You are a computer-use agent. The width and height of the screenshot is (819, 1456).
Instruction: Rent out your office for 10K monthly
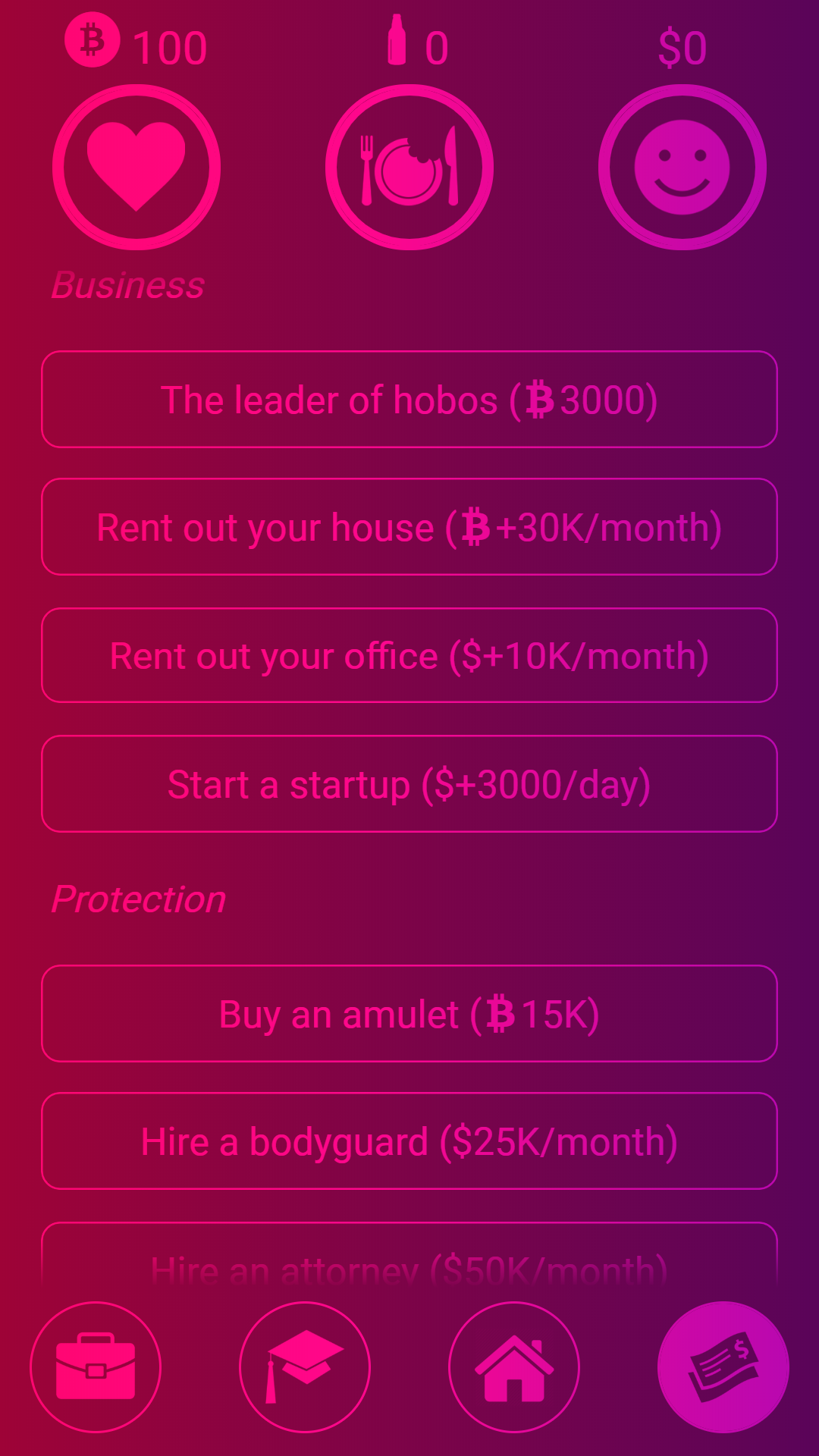click(x=409, y=655)
